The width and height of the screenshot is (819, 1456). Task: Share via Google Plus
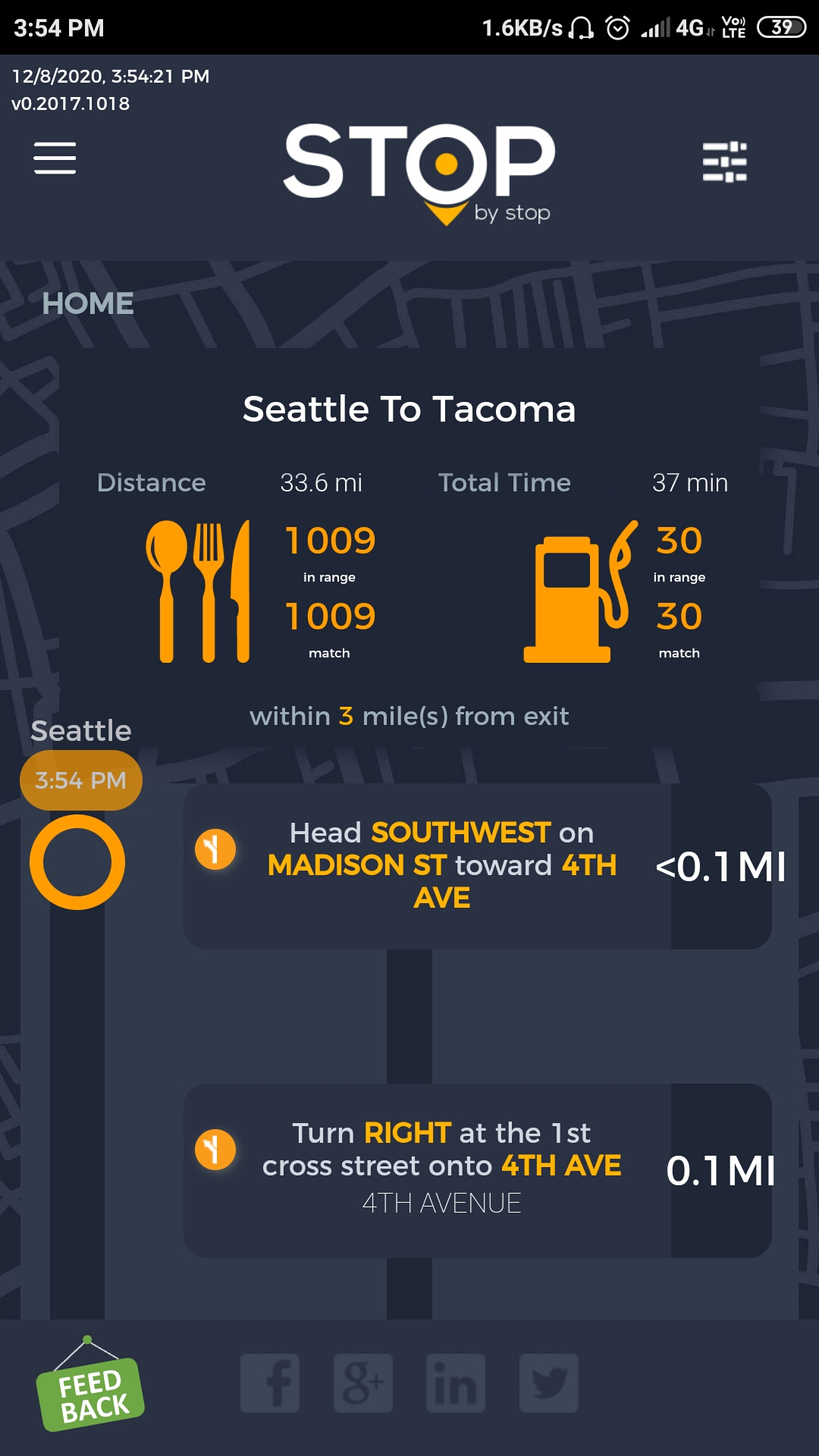[x=363, y=1383]
